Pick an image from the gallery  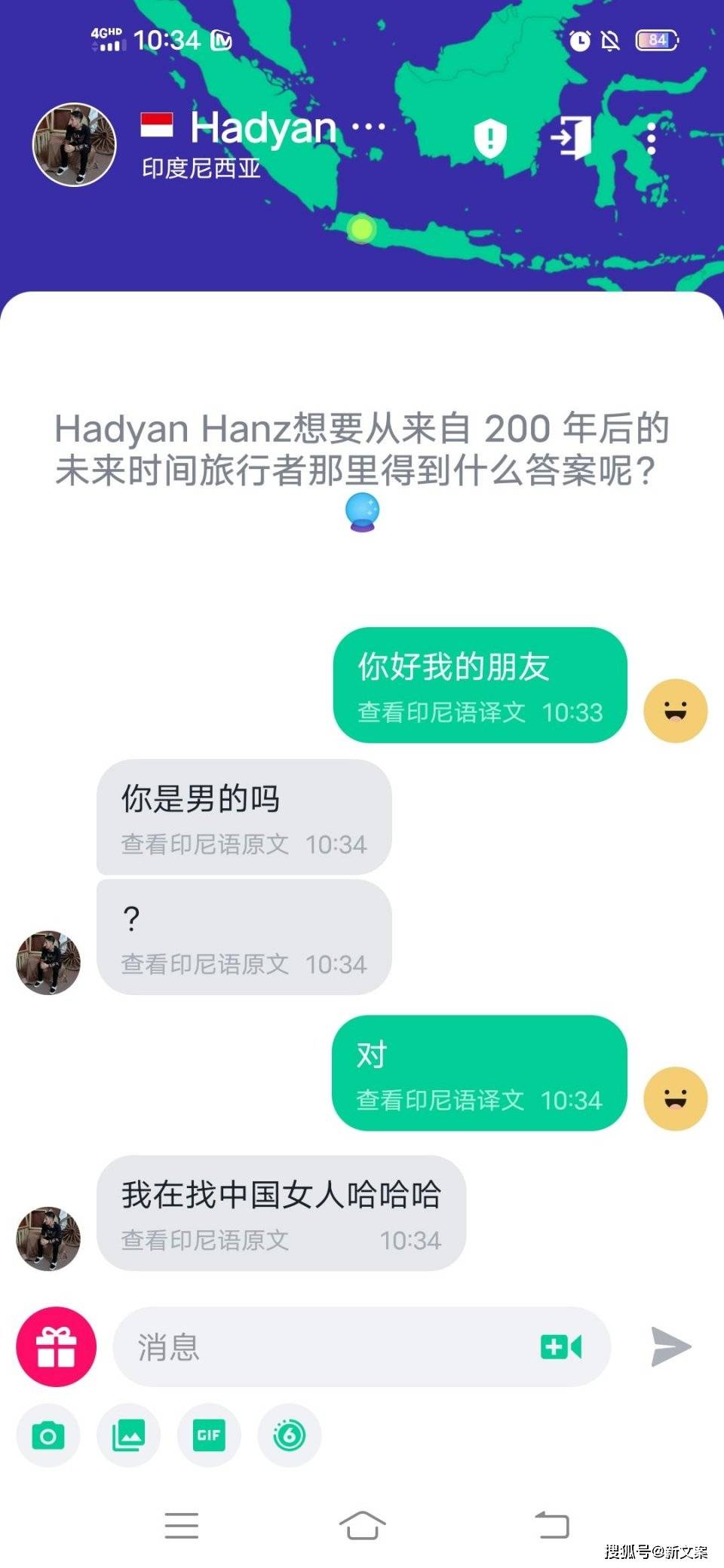128,1435
